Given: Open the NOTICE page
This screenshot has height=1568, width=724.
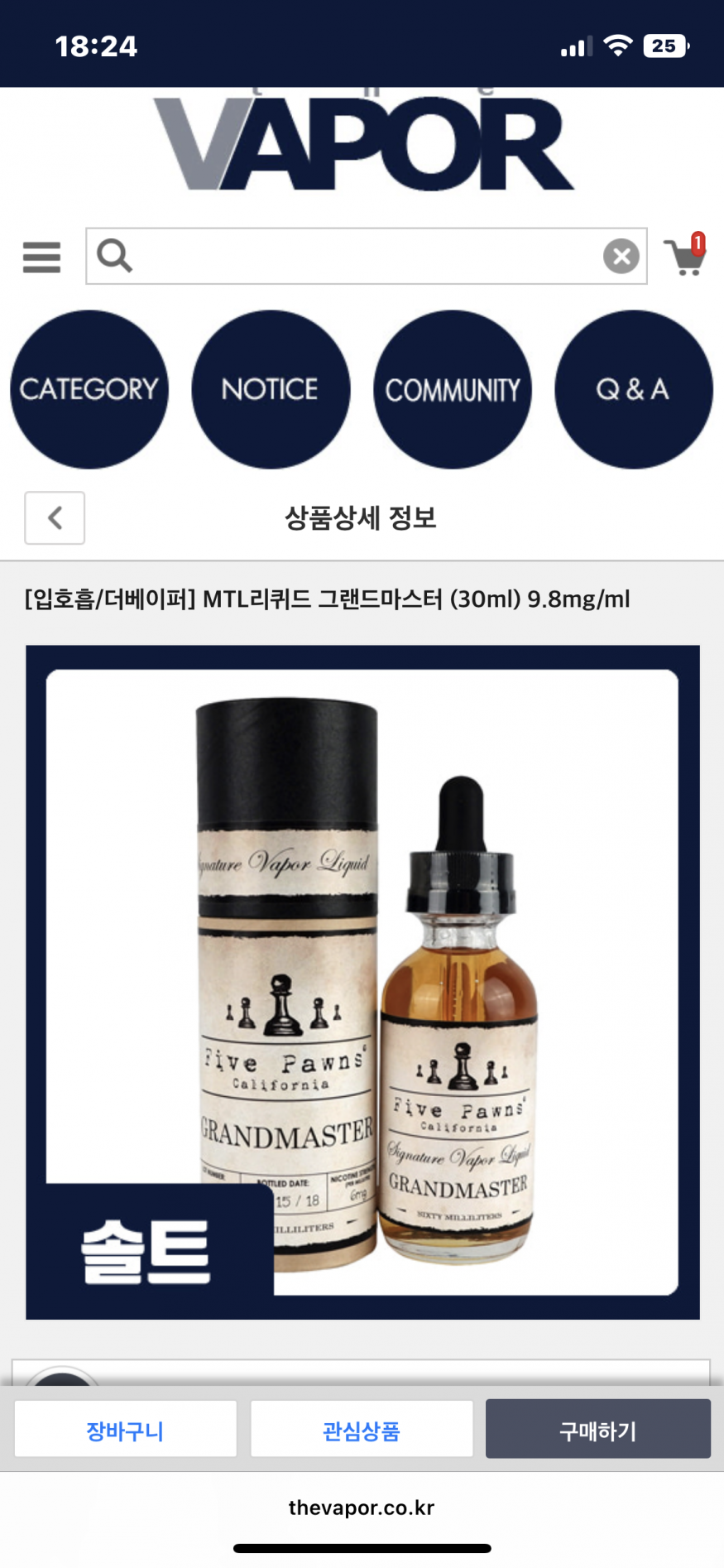Looking at the screenshot, I should (x=271, y=389).
